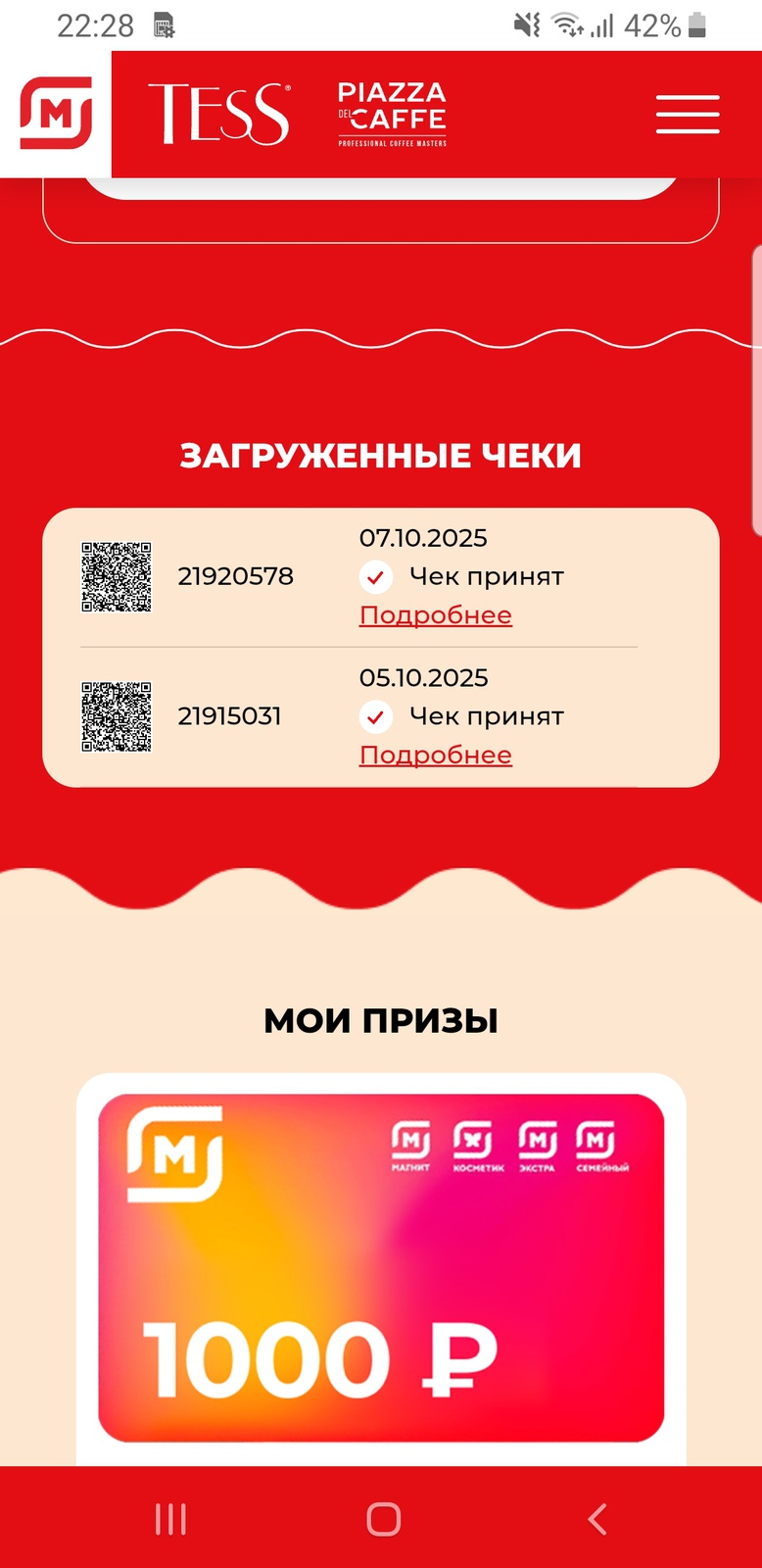Show recent apps
The height and width of the screenshot is (1568, 762).
pos(170,1519)
